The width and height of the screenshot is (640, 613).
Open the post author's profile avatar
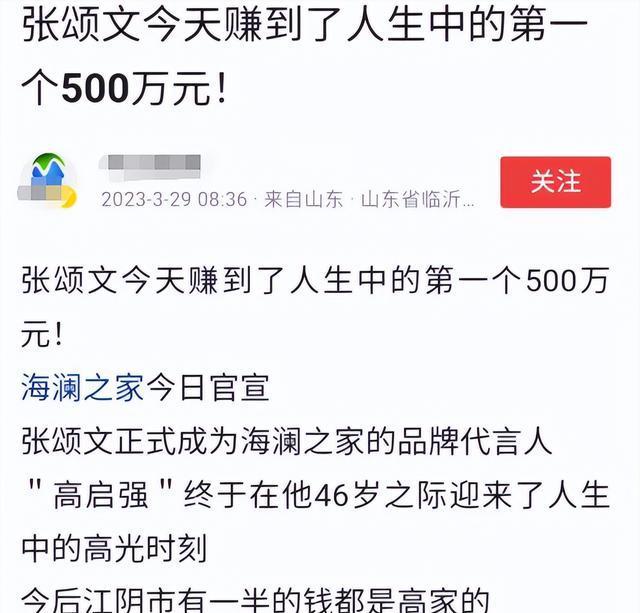click(x=47, y=181)
